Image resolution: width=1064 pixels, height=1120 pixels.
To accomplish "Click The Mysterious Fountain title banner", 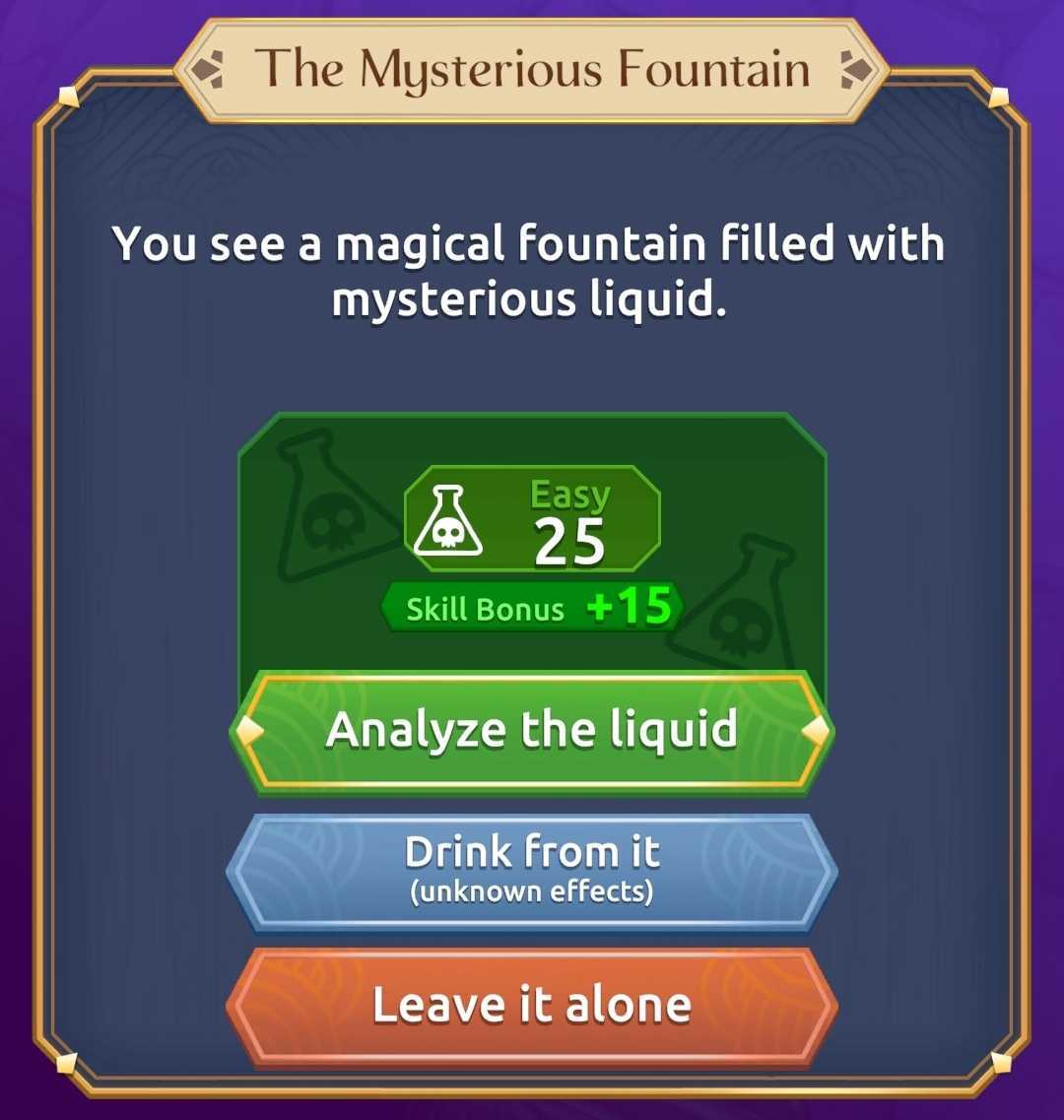I will click(532, 67).
